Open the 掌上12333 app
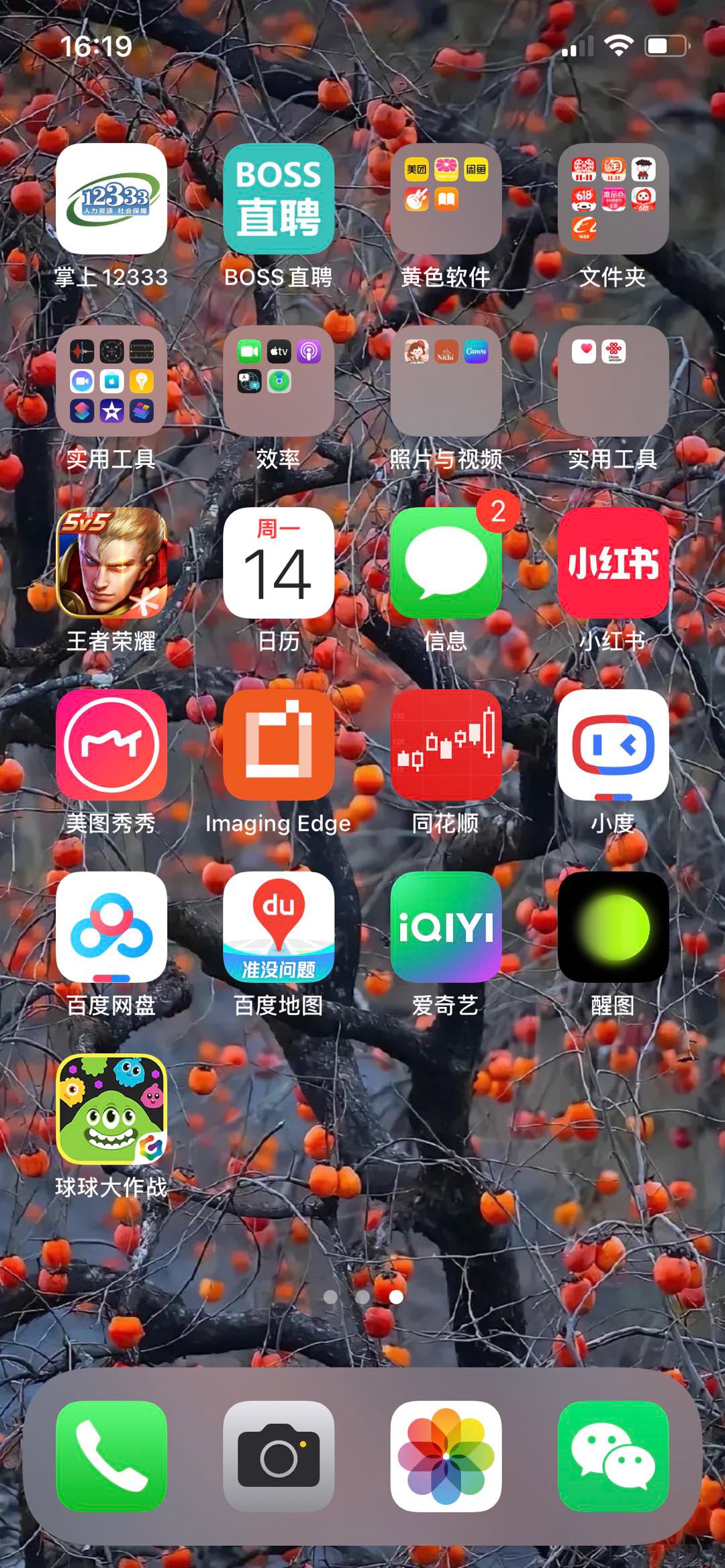Viewport: 725px width, 1568px height. [x=111, y=199]
